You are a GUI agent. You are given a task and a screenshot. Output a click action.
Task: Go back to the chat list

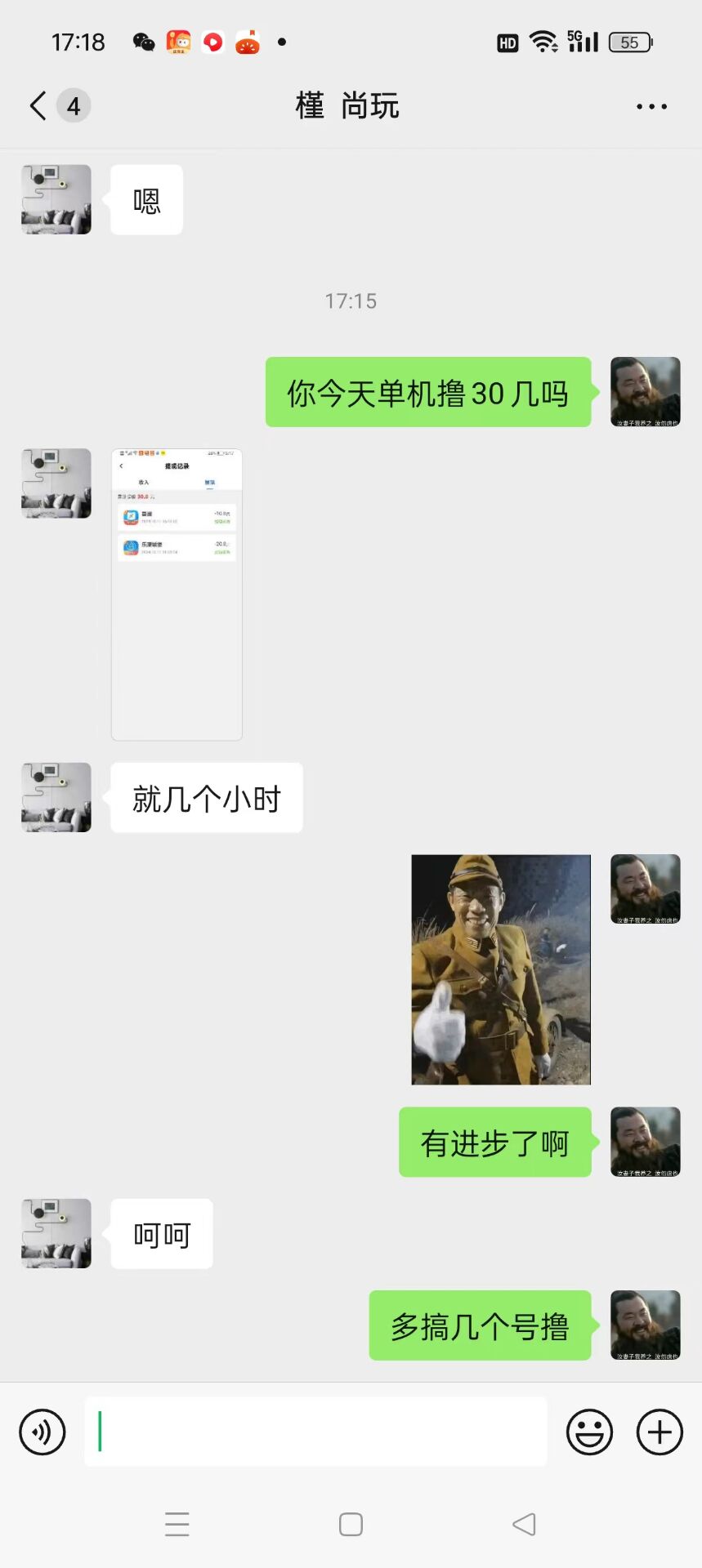click(x=38, y=106)
